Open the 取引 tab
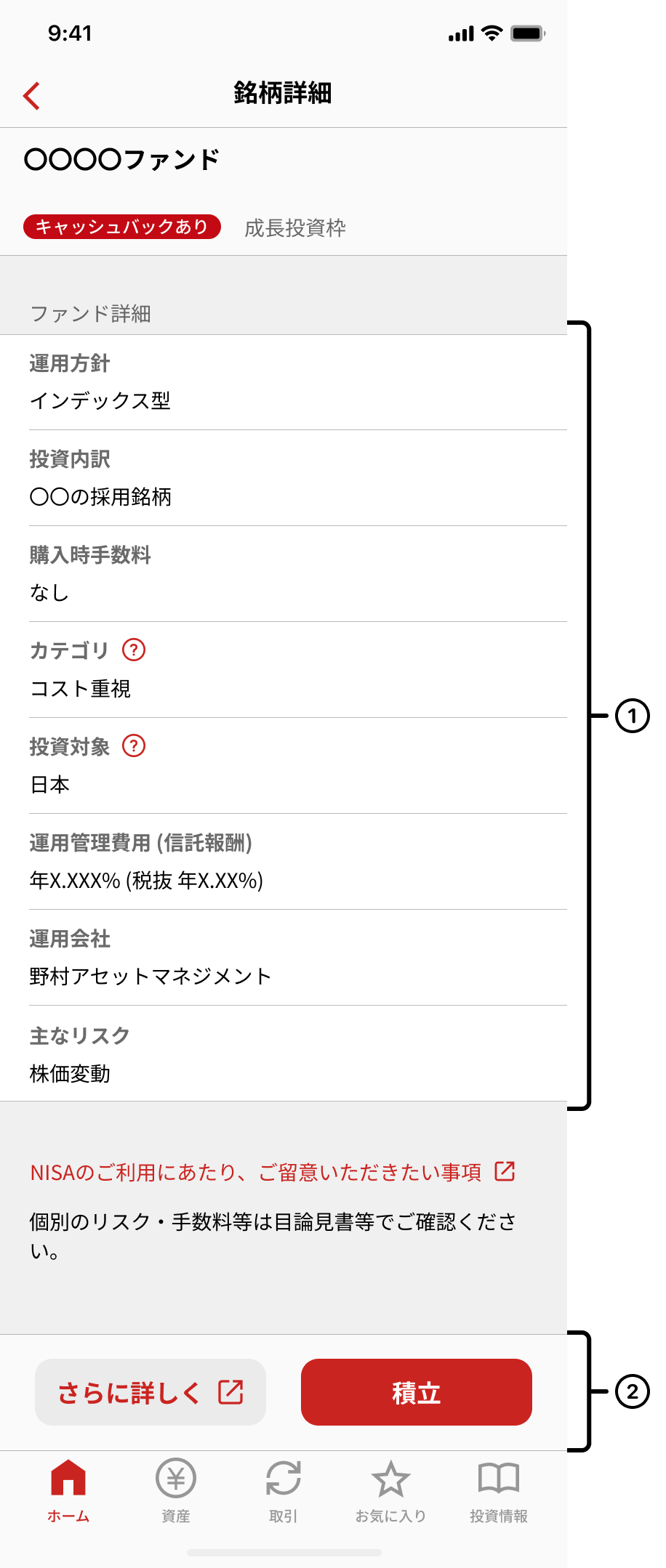 click(x=284, y=1491)
